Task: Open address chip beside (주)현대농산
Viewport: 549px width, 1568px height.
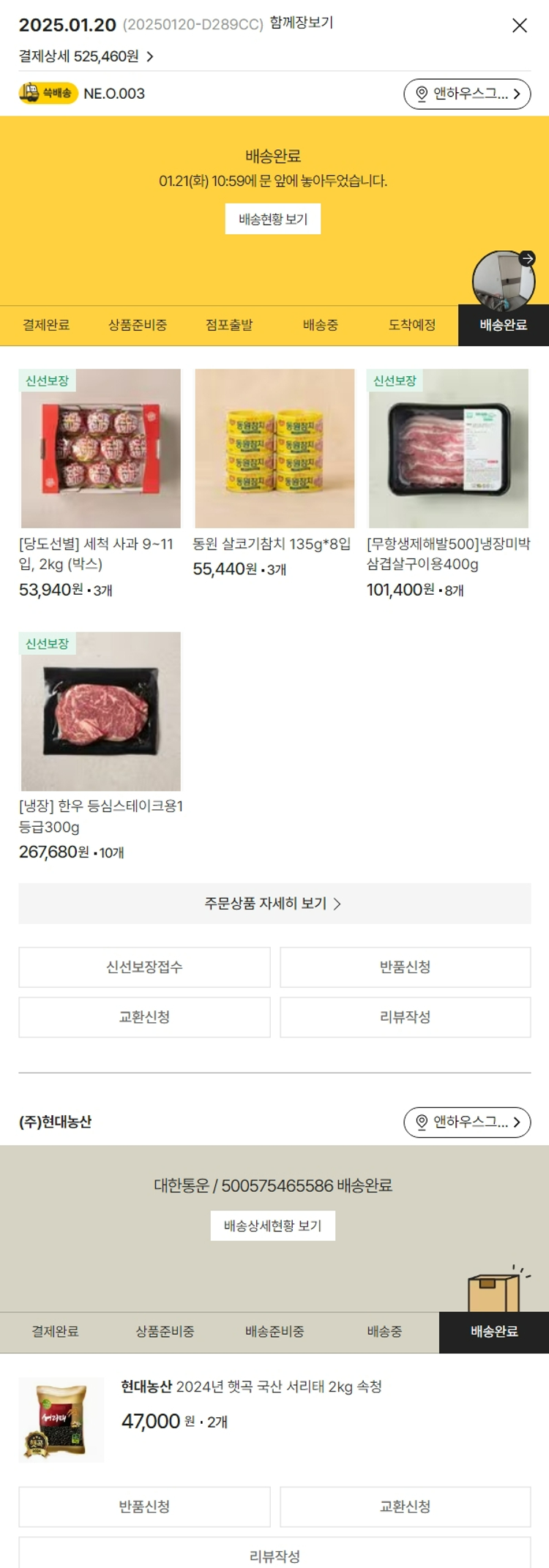Action: click(467, 1122)
